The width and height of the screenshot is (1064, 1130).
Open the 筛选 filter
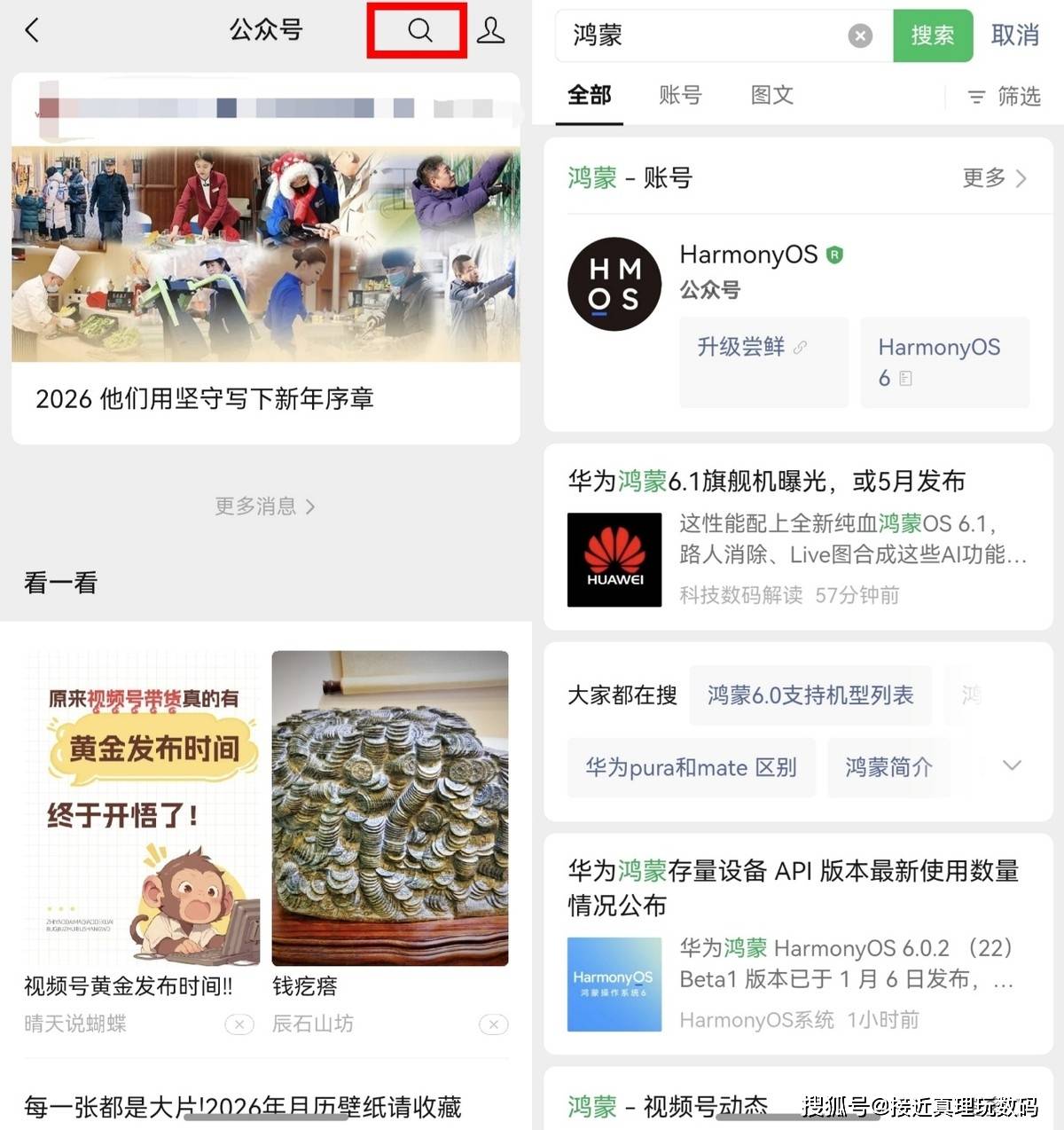(x=1004, y=96)
